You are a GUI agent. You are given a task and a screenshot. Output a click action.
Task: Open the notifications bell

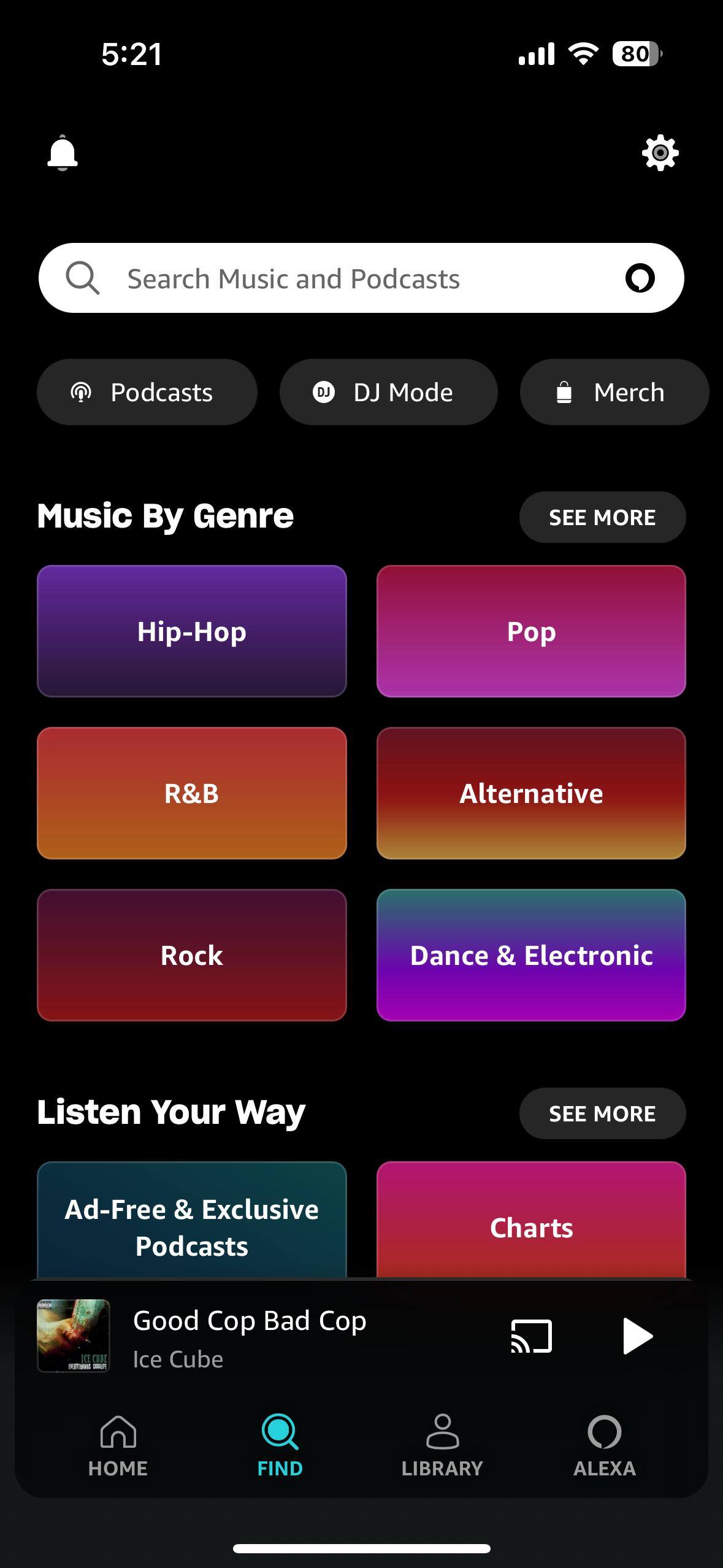63,152
